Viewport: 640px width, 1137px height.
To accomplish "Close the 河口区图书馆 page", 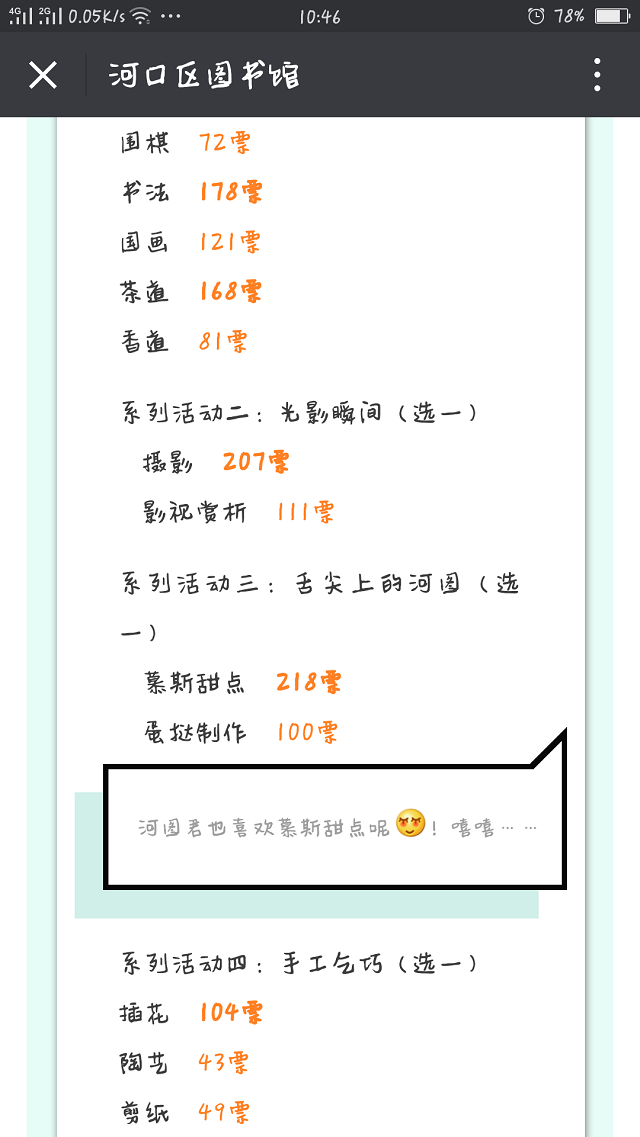I will point(43,75).
